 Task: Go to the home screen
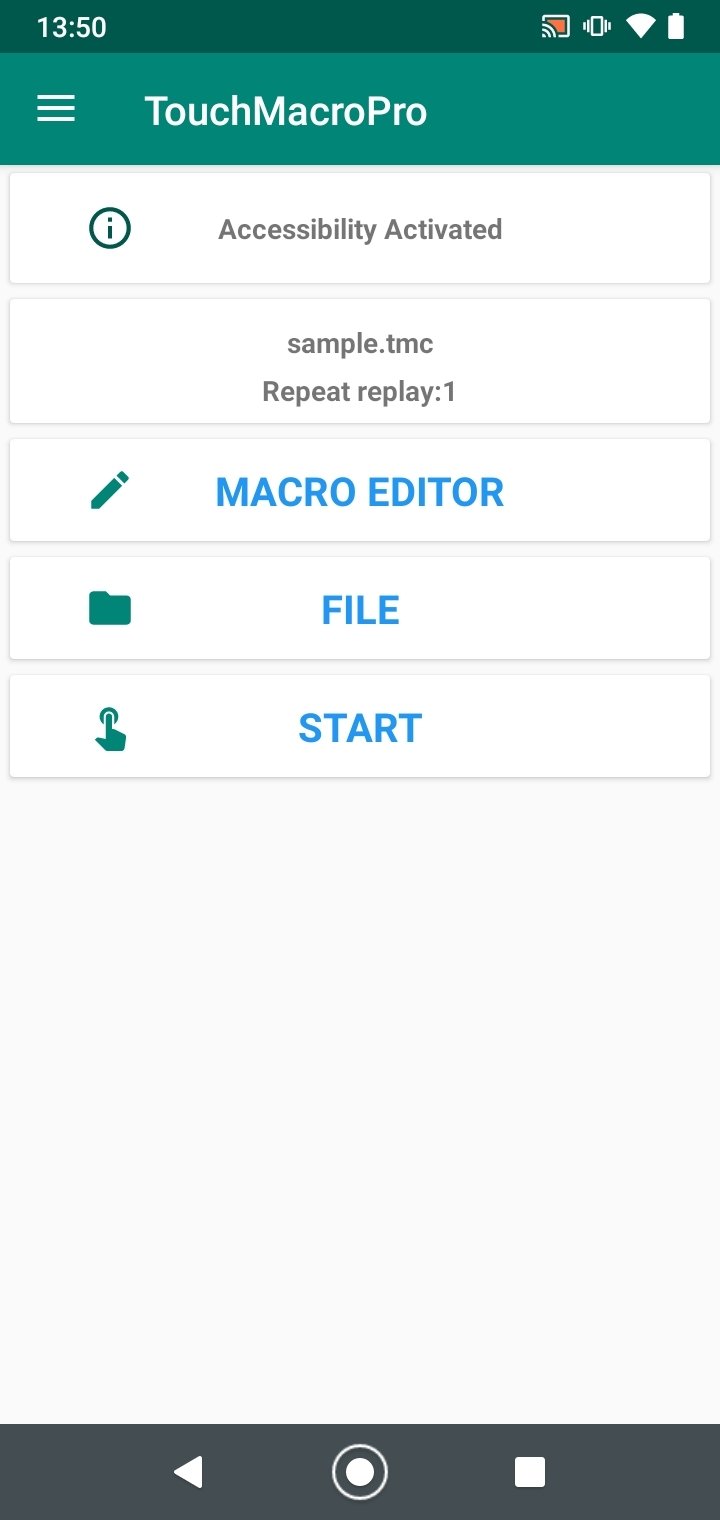(x=359, y=1471)
